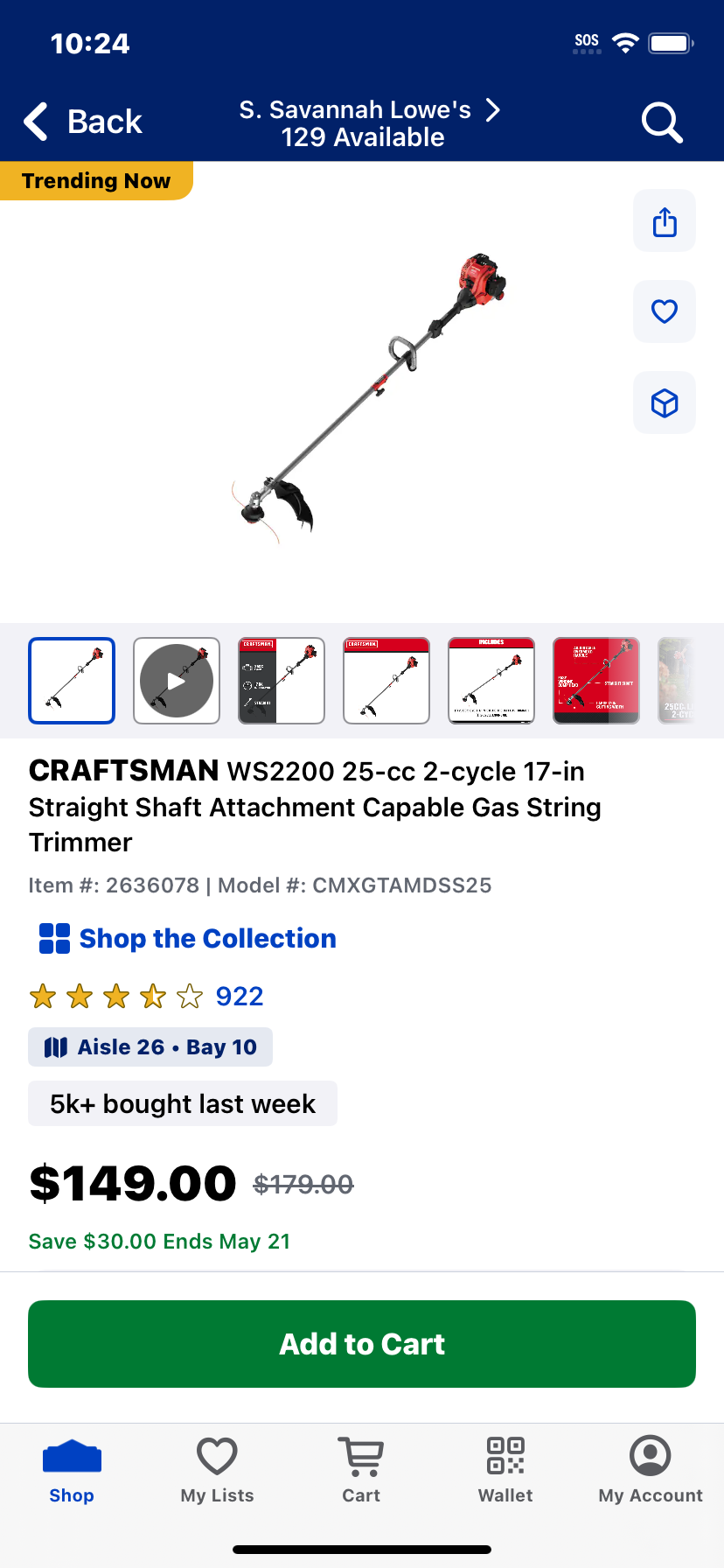Viewport: 724px width, 1568px height.
Task: Select the INCLUDES image thumbnail
Action: 491,681
